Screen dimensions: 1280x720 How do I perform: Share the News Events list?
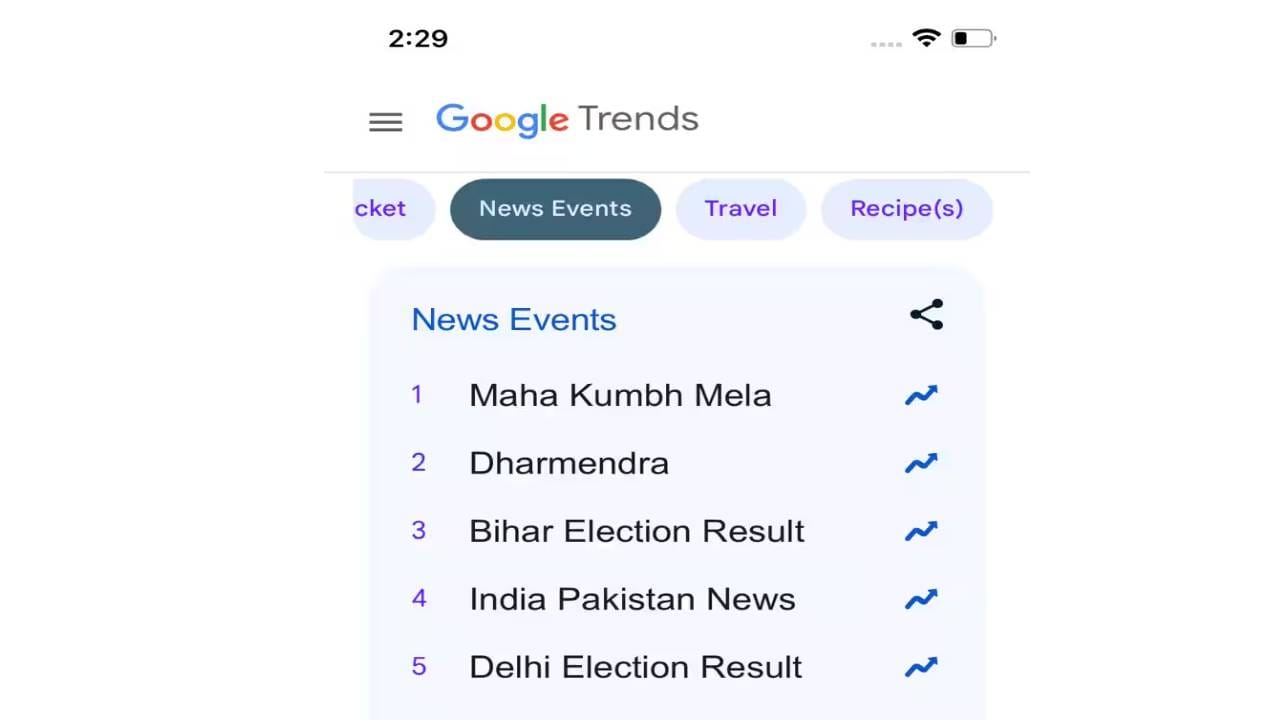926,315
